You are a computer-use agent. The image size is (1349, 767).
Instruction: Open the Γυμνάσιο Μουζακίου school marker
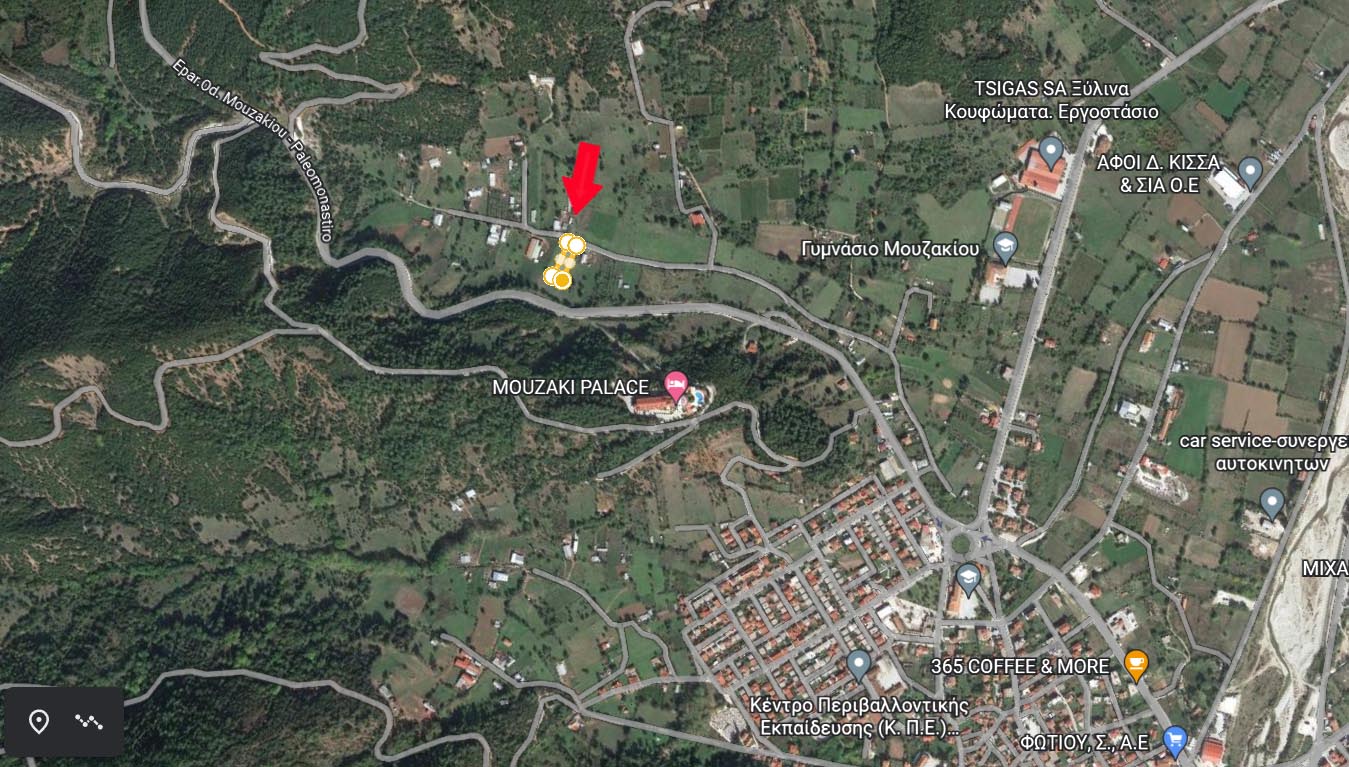pos(1005,245)
